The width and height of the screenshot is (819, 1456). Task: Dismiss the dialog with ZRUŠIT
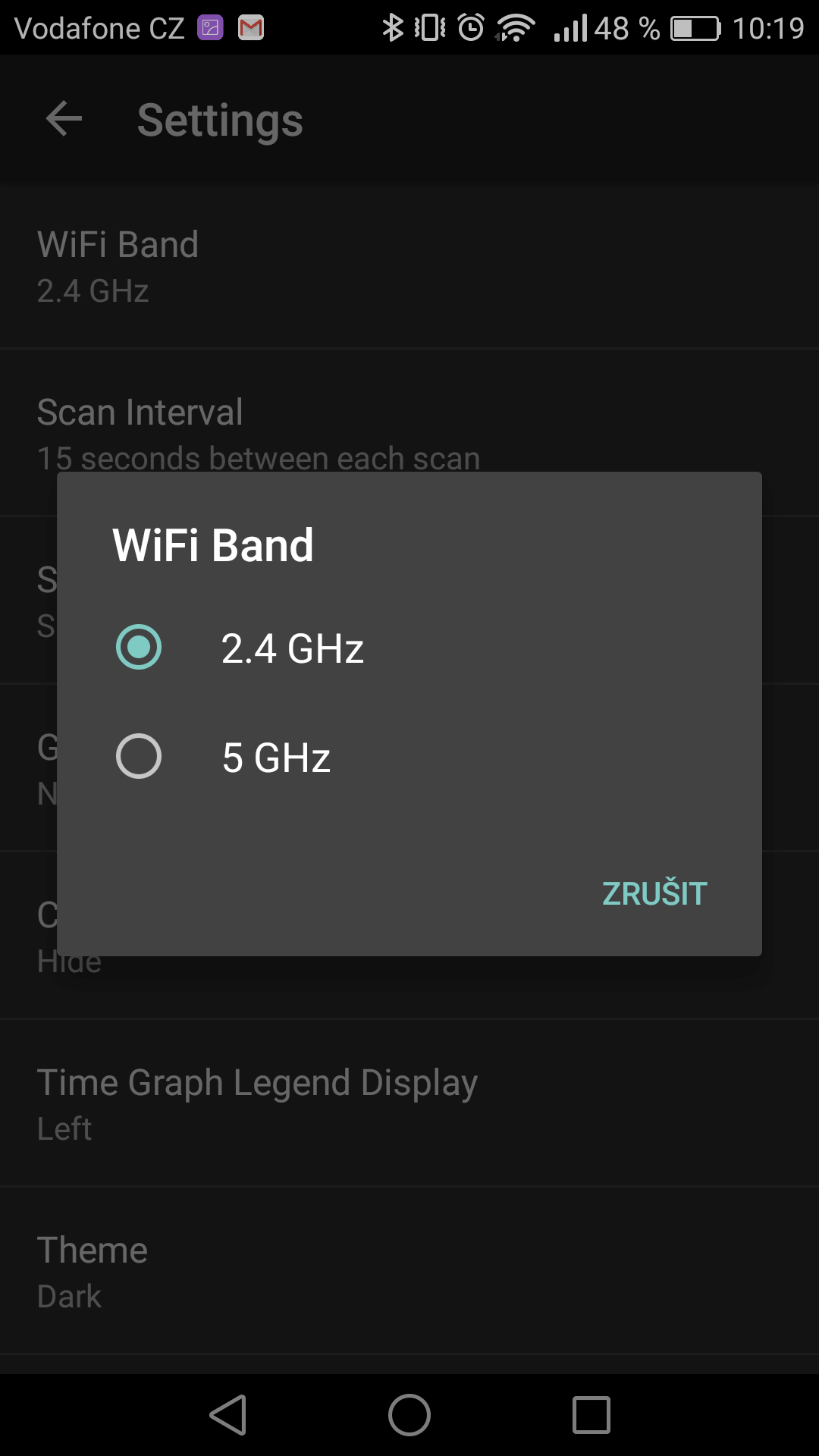(x=654, y=893)
